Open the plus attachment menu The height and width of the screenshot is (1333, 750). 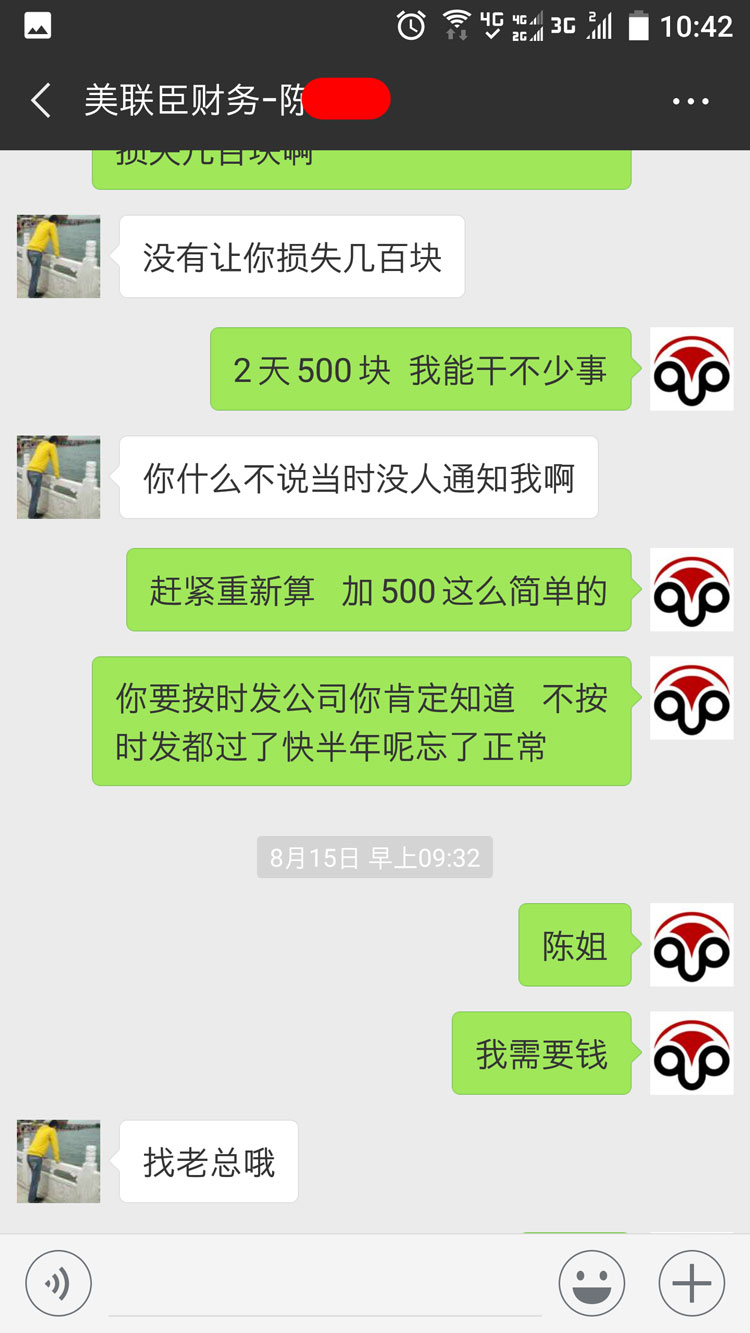pyautogui.click(x=691, y=1283)
